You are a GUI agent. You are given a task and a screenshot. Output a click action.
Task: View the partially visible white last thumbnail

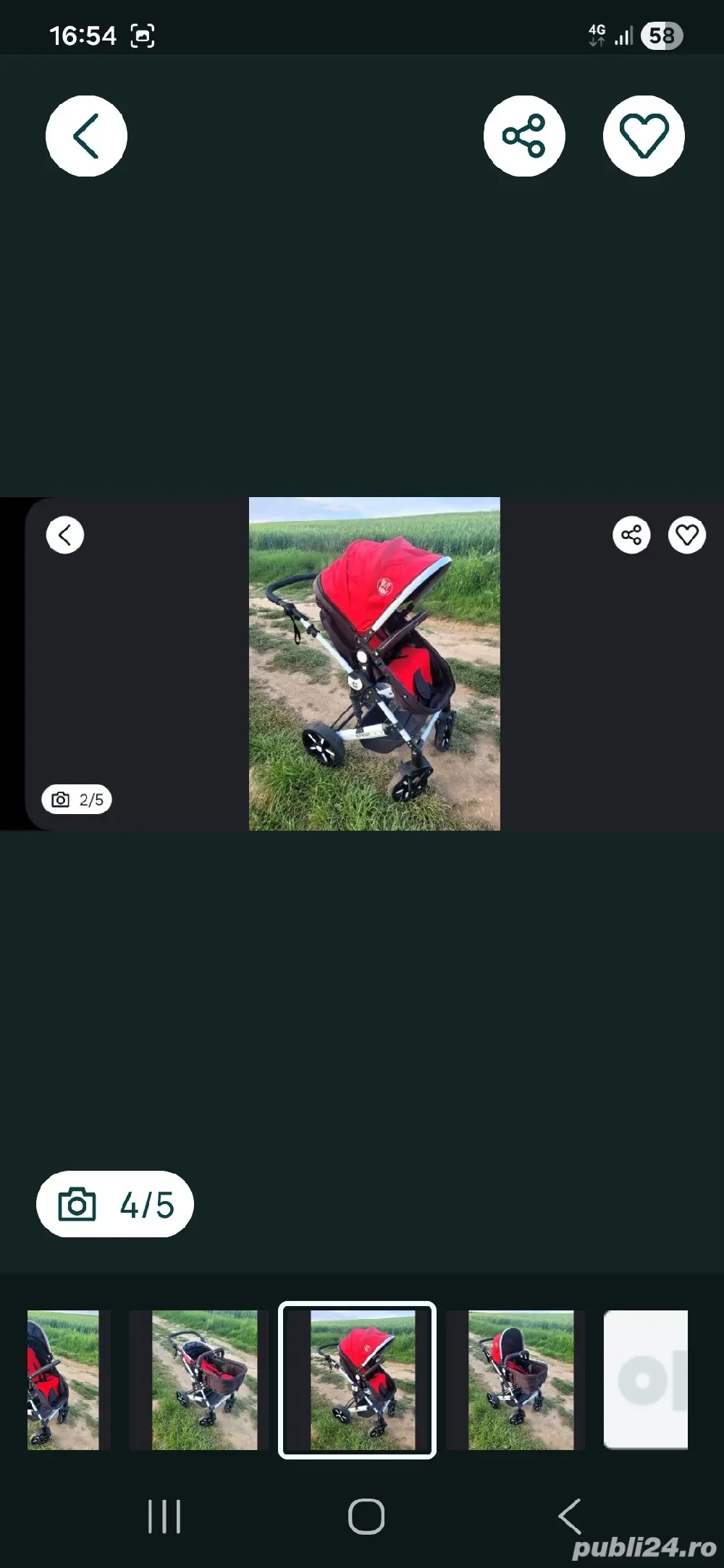(645, 1380)
